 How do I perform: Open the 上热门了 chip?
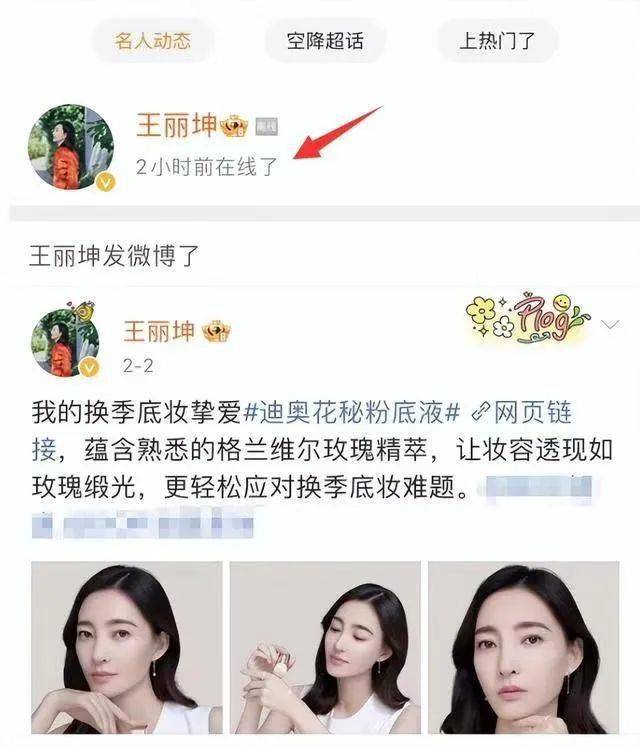pos(497,41)
